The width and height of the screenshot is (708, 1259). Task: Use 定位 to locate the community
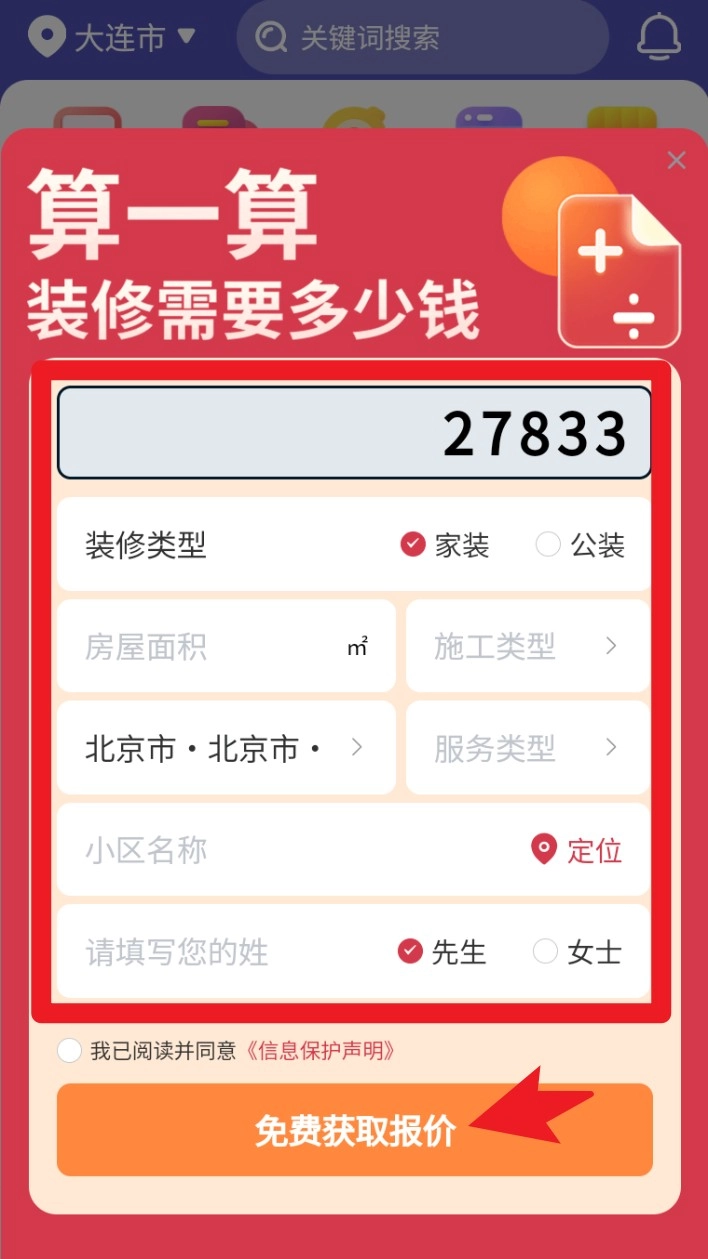coord(577,850)
